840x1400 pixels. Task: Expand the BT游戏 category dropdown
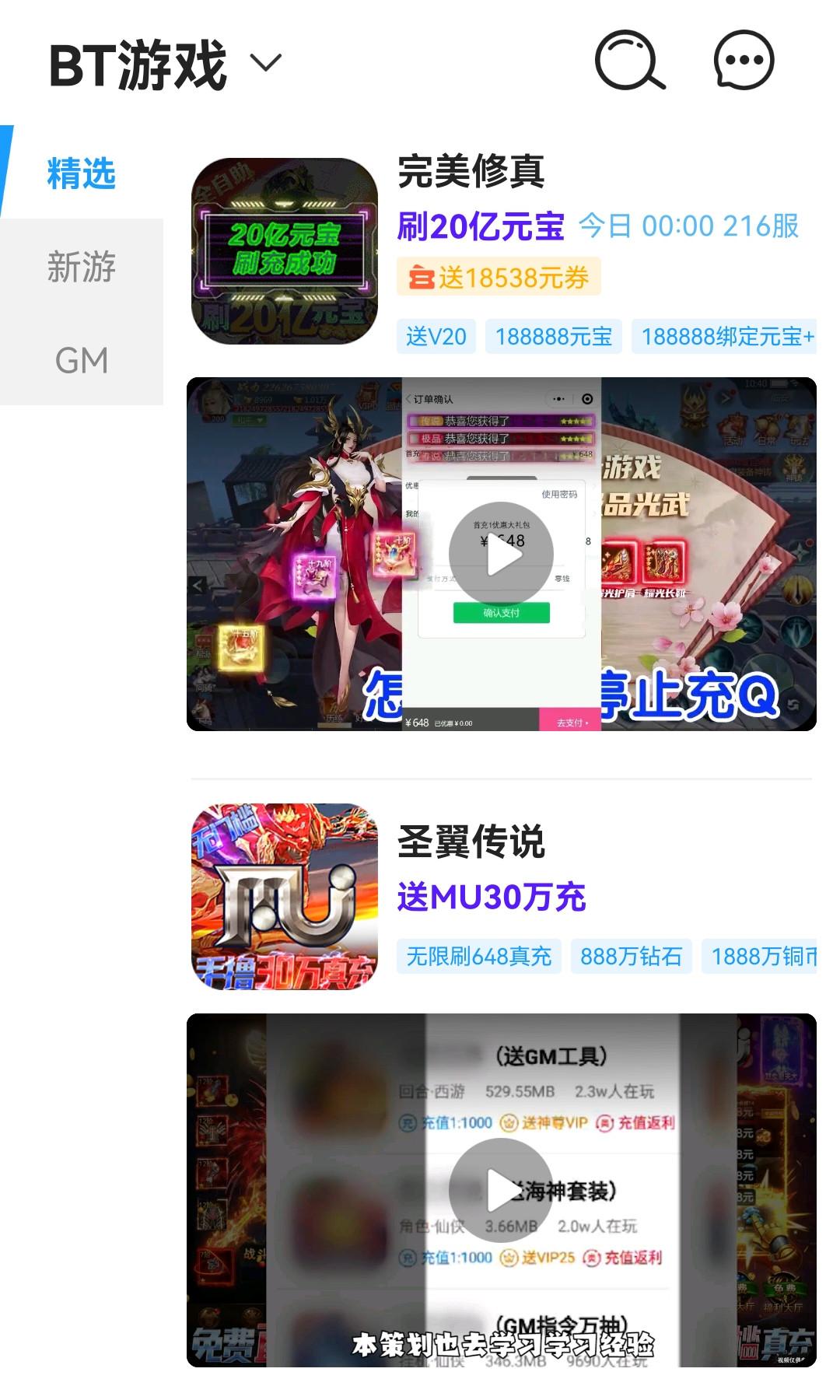click(266, 62)
